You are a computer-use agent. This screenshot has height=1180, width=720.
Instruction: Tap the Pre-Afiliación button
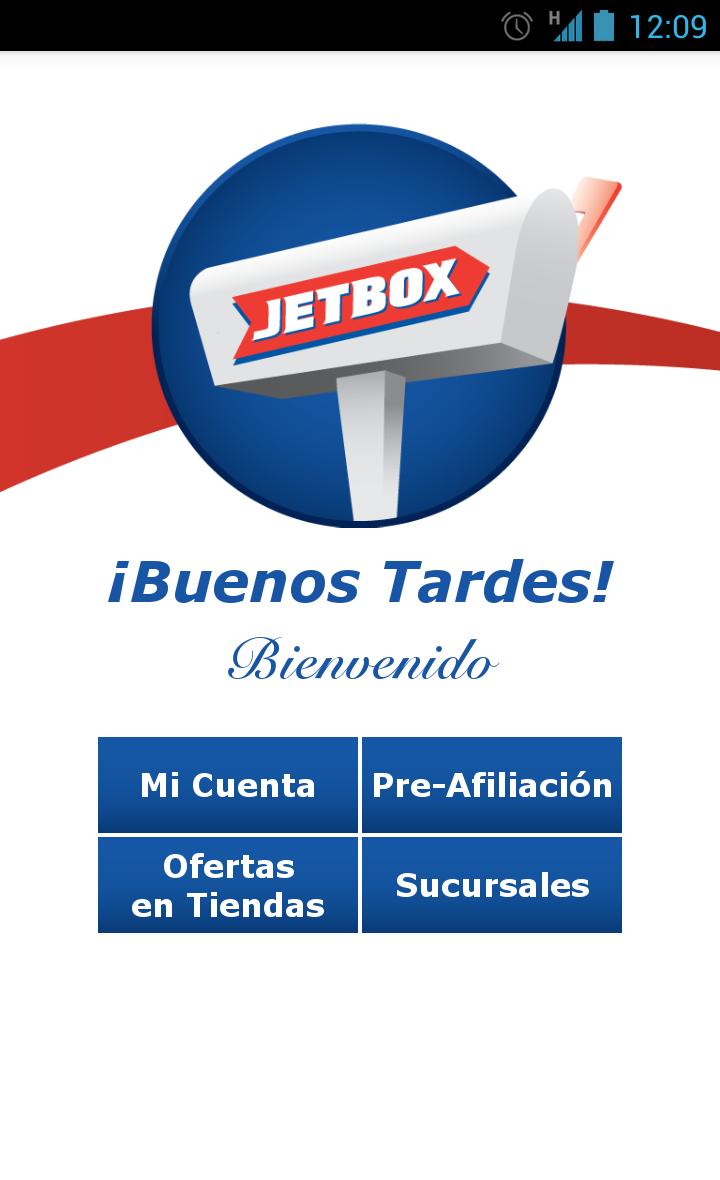pyautogui.click(x=492, y=785)
